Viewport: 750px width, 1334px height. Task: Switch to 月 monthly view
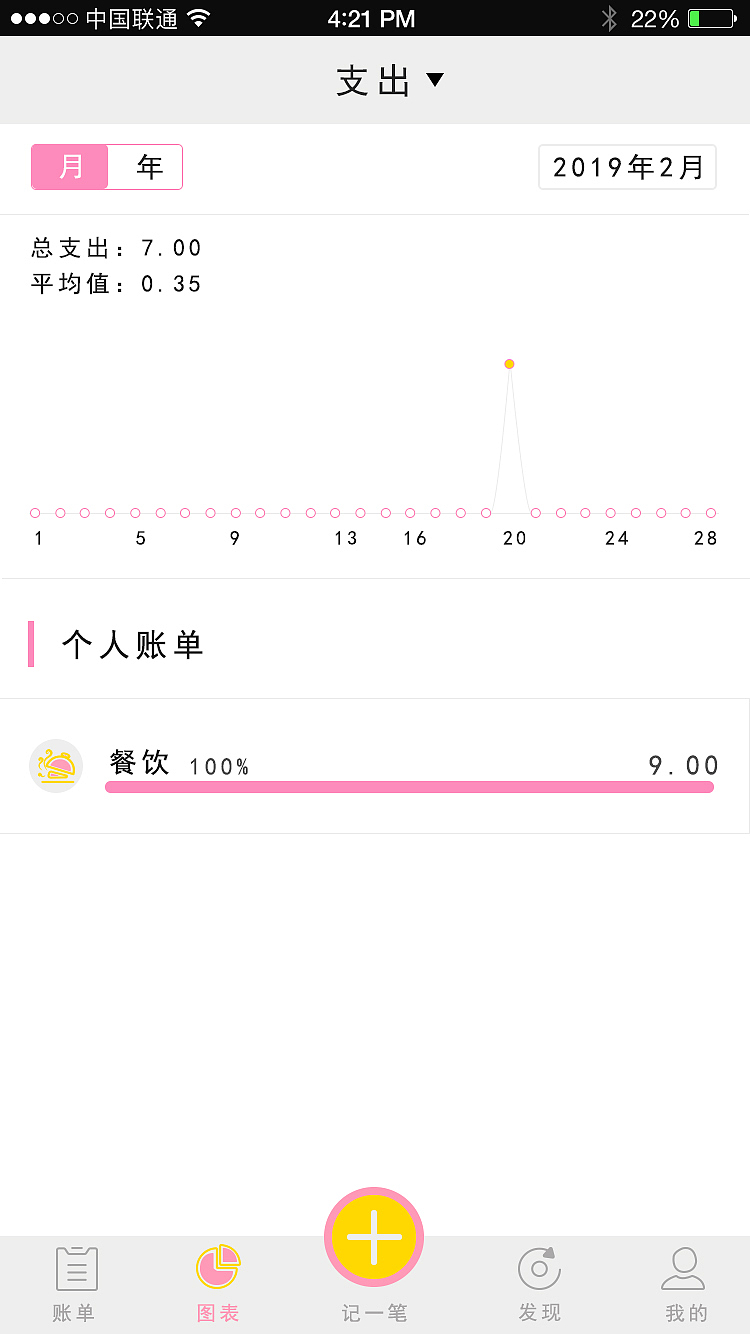click(x=69, y=167)
